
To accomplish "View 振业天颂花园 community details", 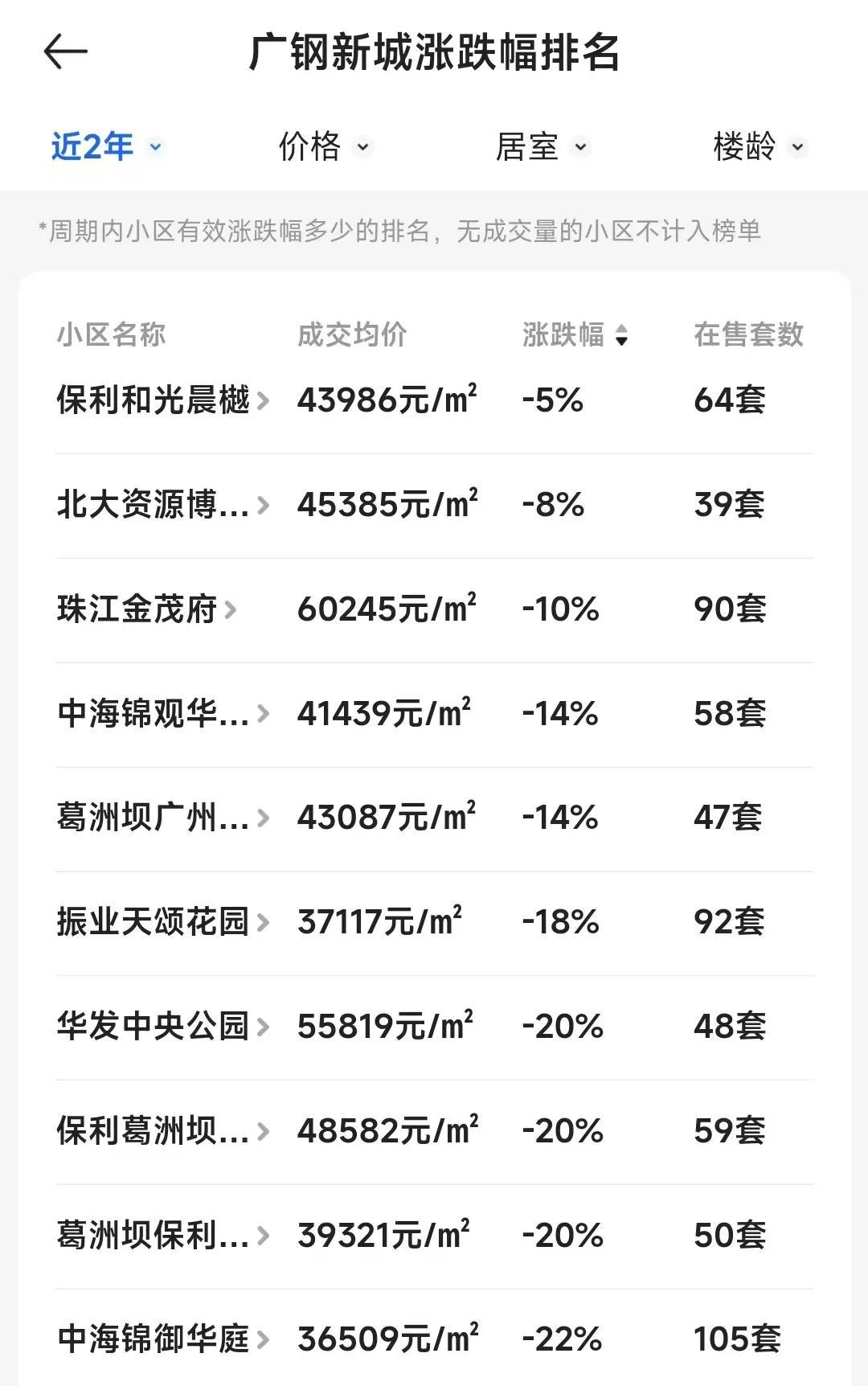I will pos(162,922).
